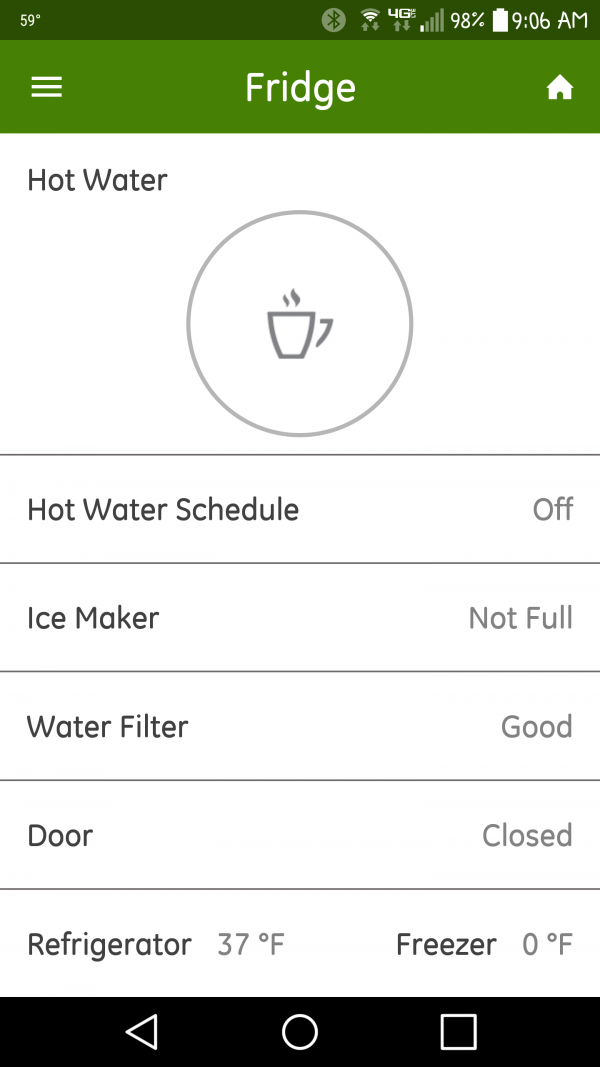The width and height of the screenshot is (600, 1067).
Task: Tap the system back button
Action: (142, 1032)
